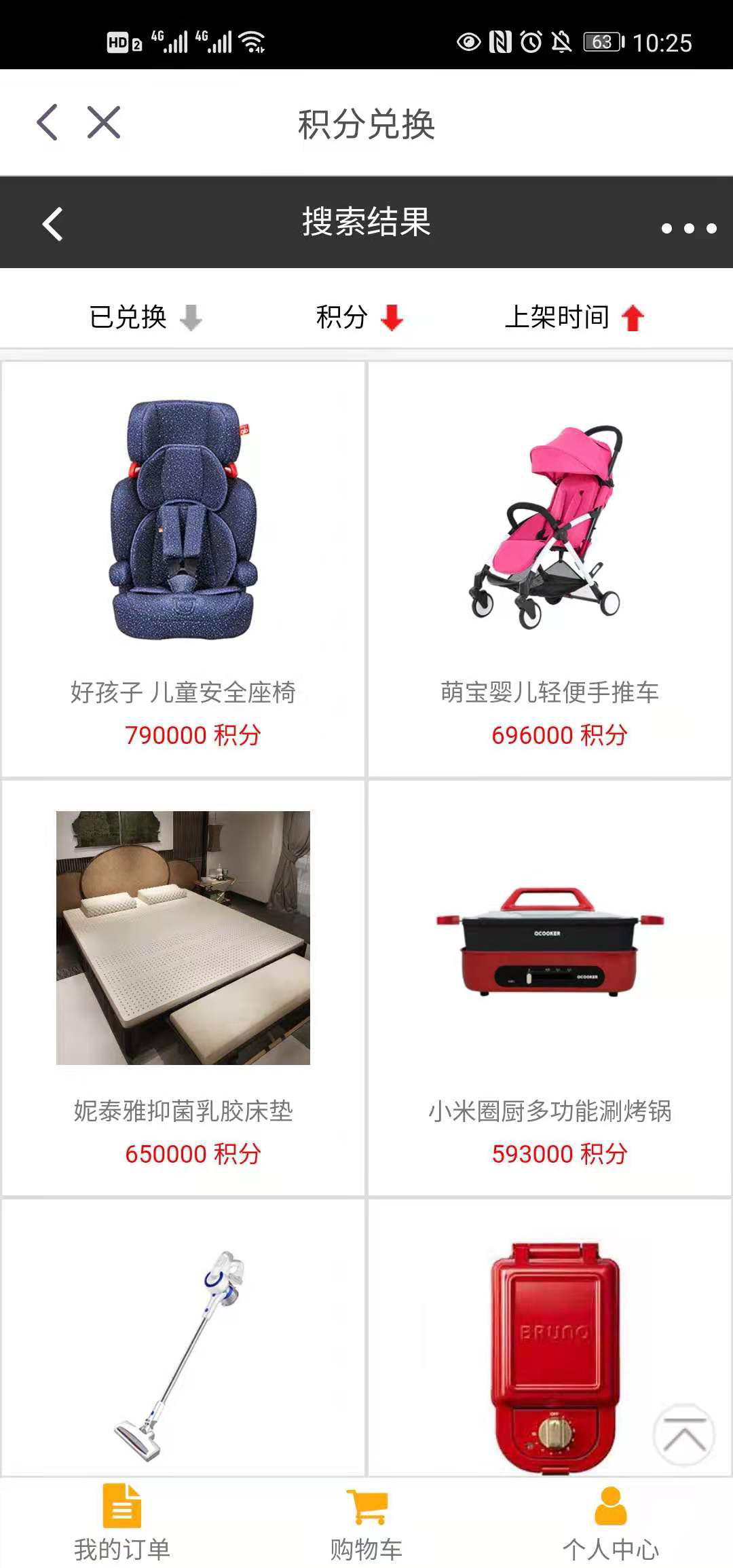Go back using the top header arrow
Image resolution: width=733 pixels, height=1568 pixels.
pos(48,123)
